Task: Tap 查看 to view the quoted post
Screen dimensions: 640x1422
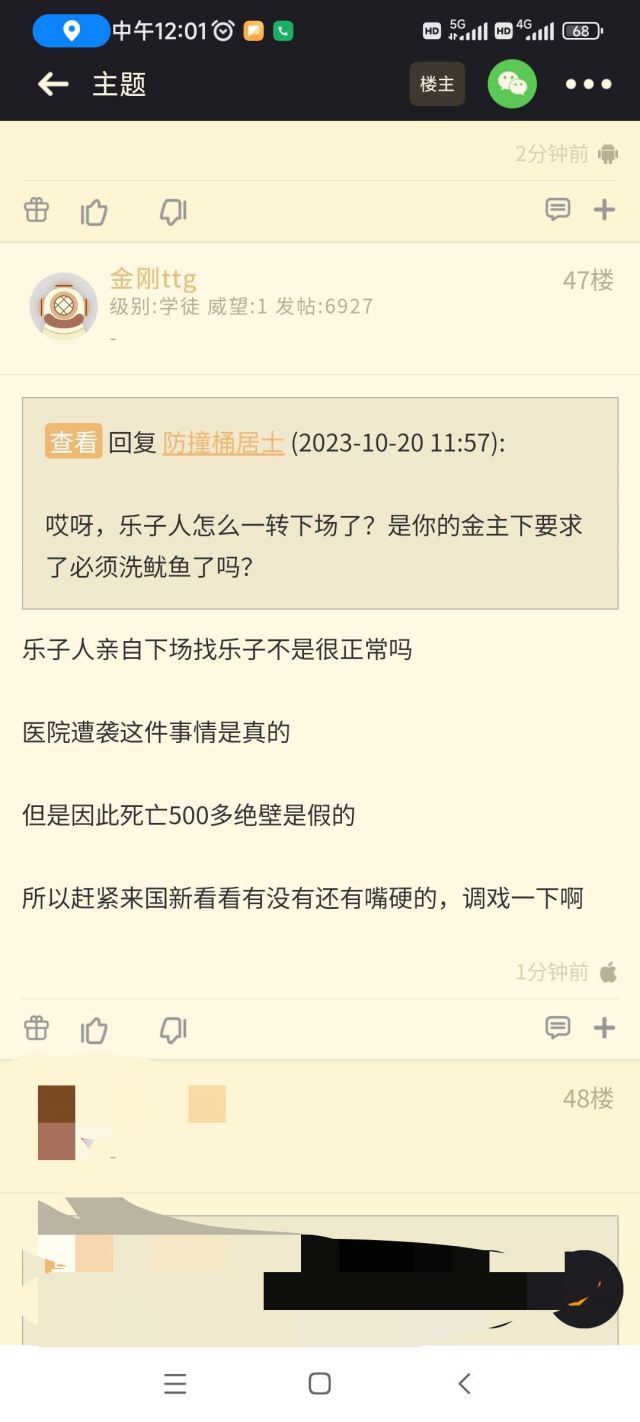Action: [74, 442]
